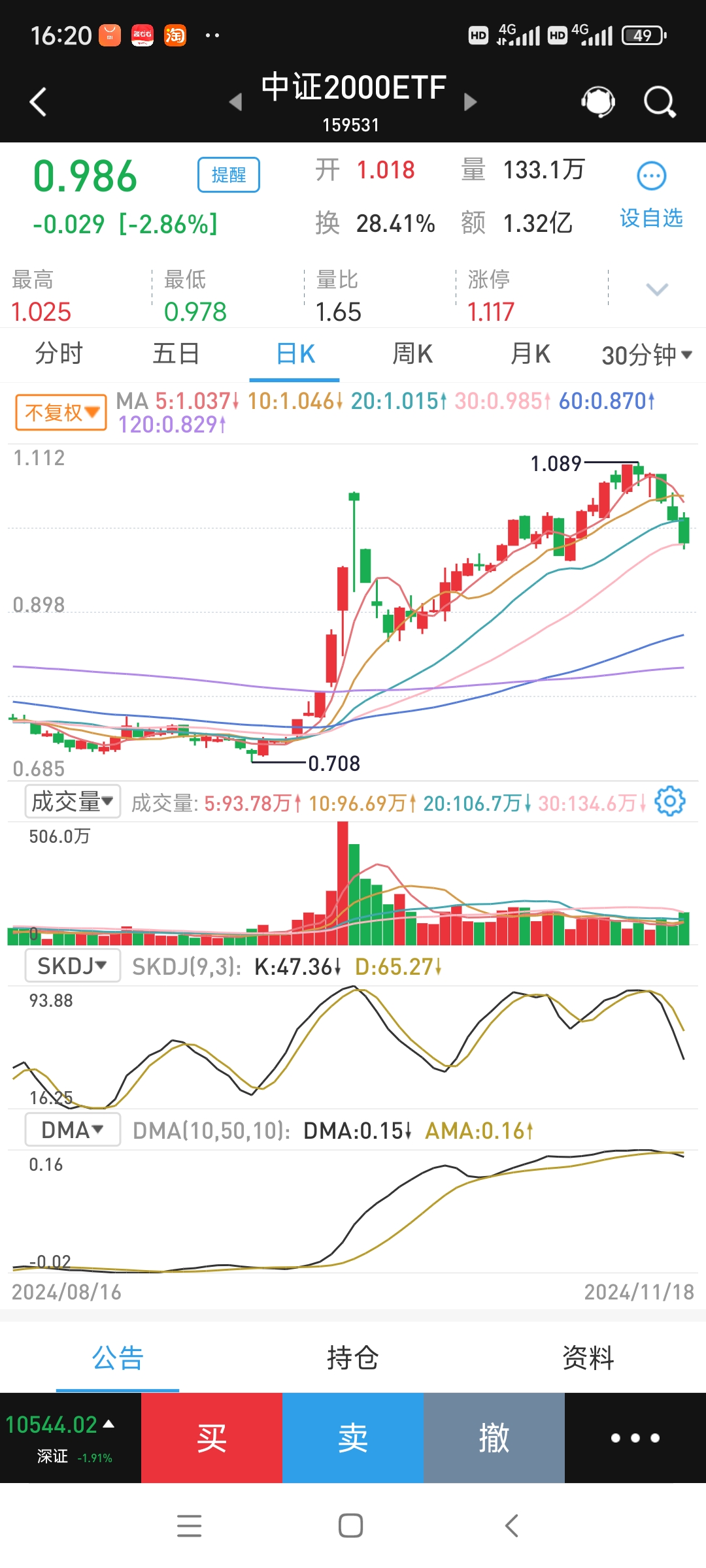Open the SKDJ indicator selector
The image size is (706, 1568).
pos(72,965)
